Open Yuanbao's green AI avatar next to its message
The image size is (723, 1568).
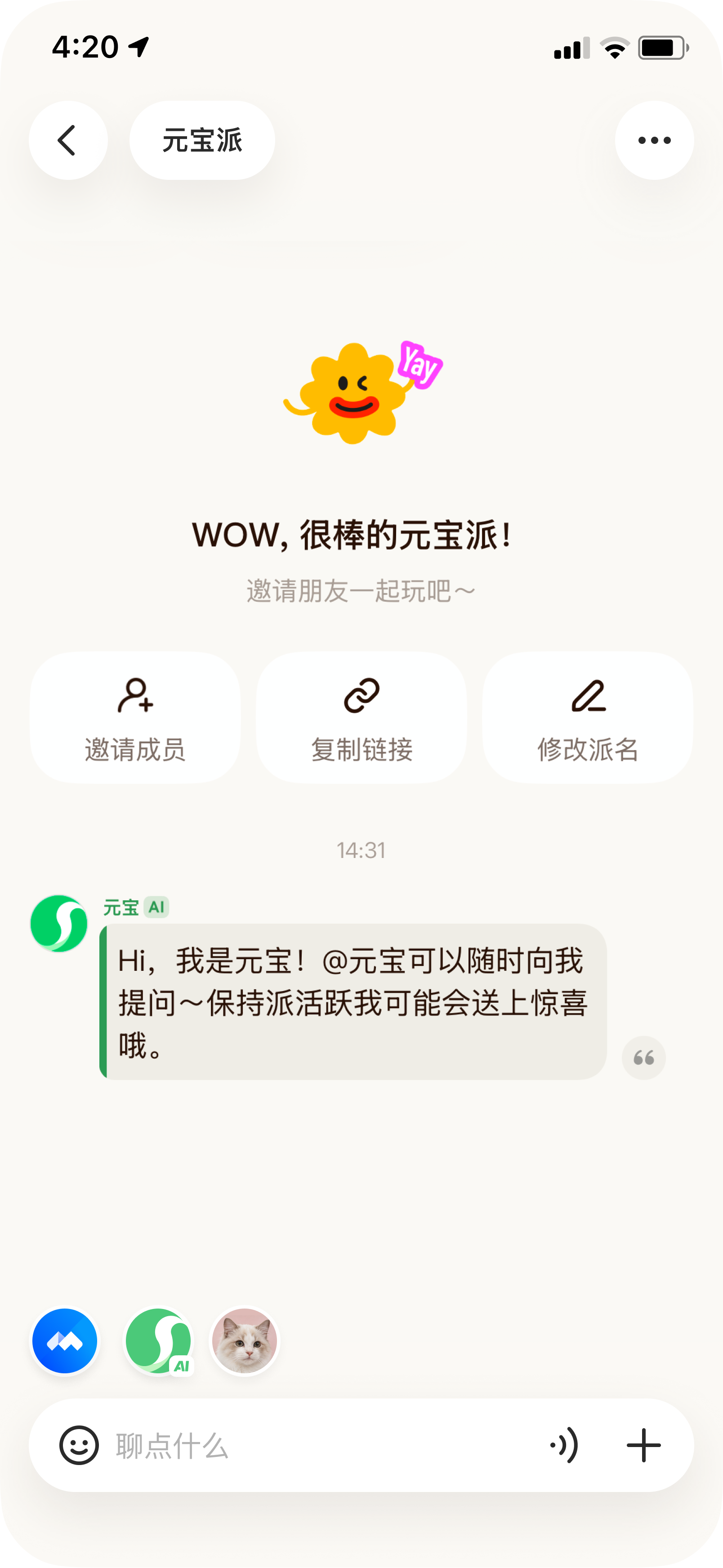(59, 923)
